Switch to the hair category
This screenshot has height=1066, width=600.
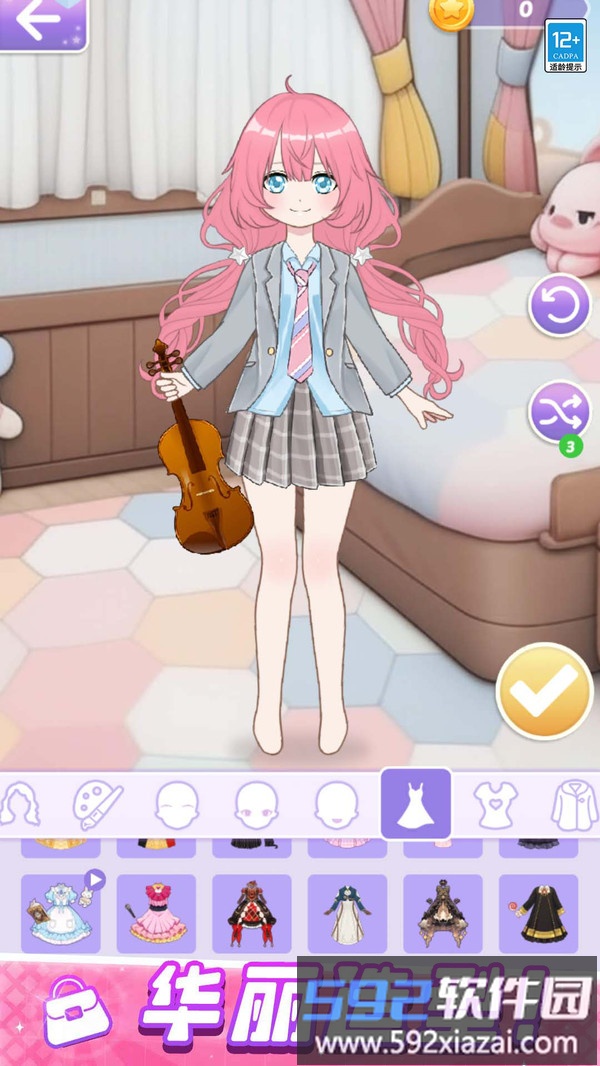point(18,804)
